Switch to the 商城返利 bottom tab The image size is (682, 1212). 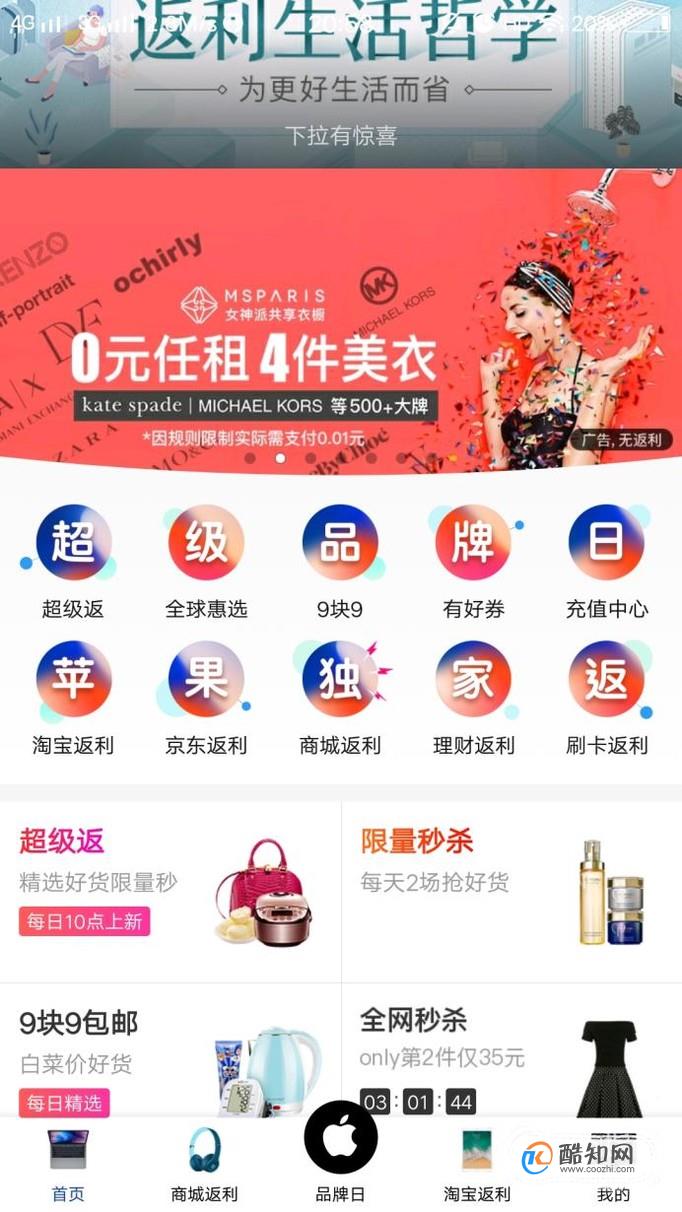tap(204, 1165)
